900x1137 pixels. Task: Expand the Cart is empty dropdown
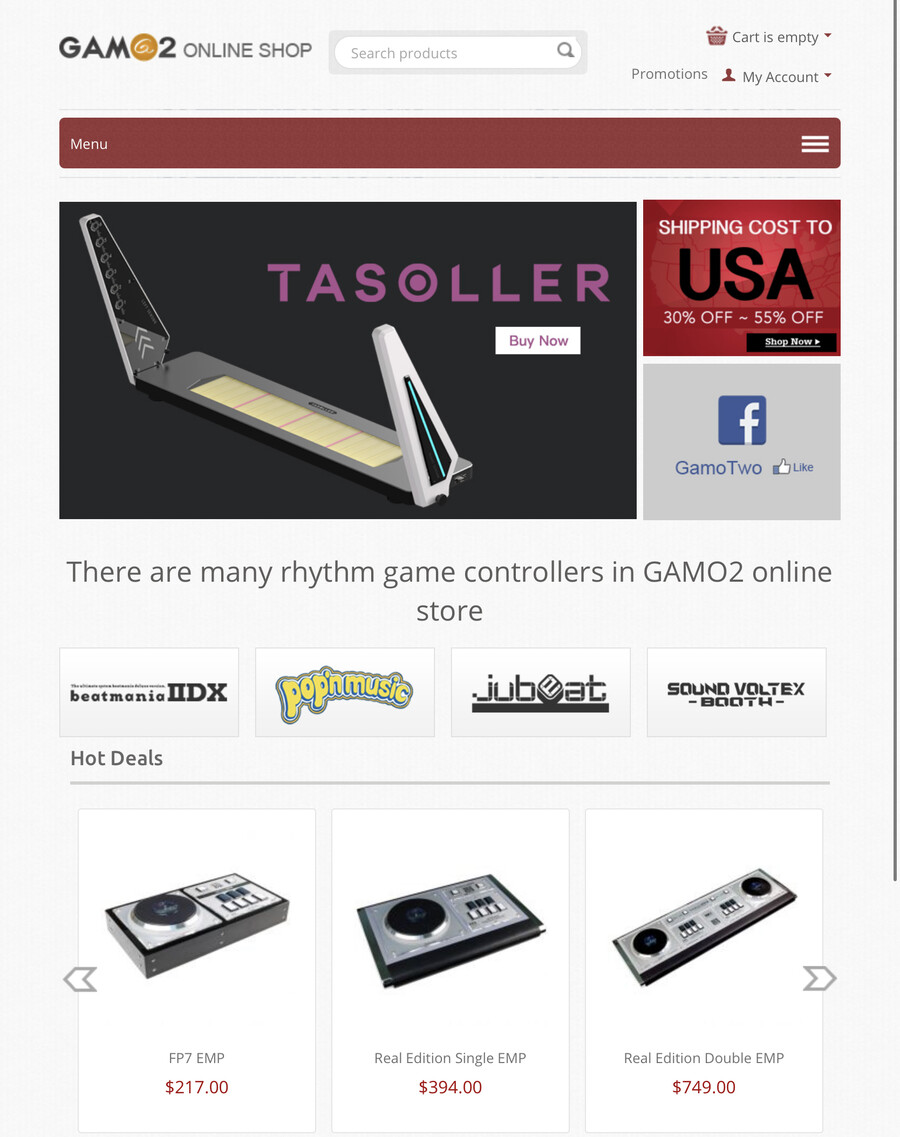click(769, 37)
